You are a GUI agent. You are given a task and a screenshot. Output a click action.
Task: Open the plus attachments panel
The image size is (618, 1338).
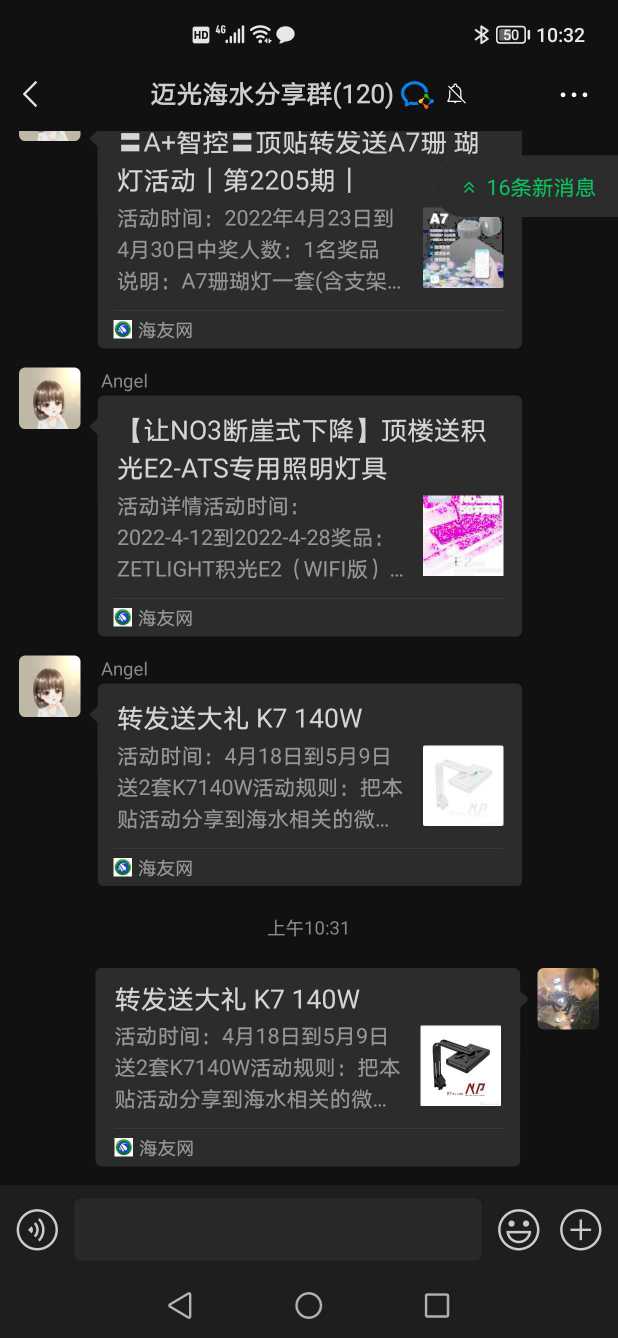[580, 1230]
